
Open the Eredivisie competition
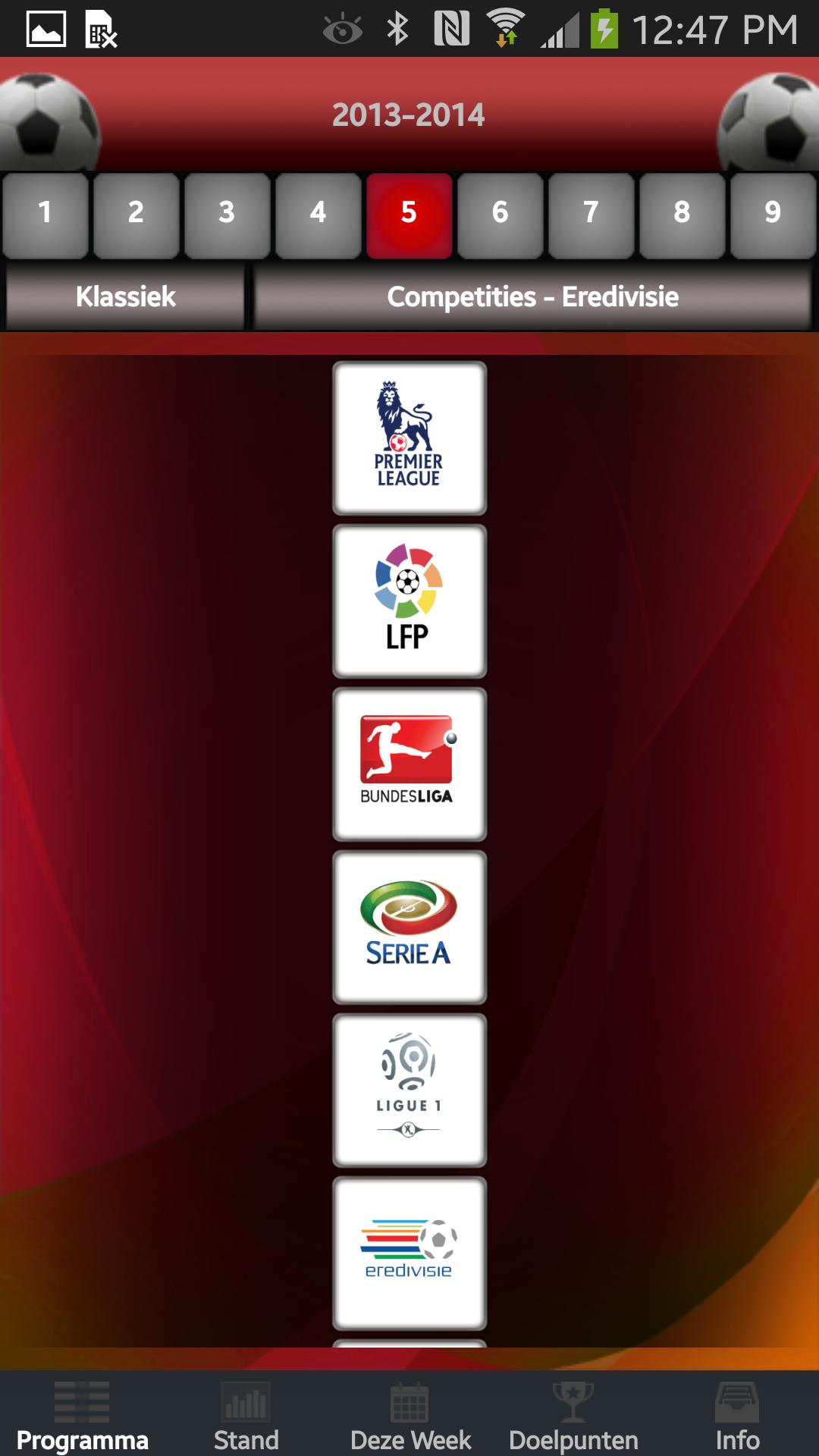[409, 1253]
